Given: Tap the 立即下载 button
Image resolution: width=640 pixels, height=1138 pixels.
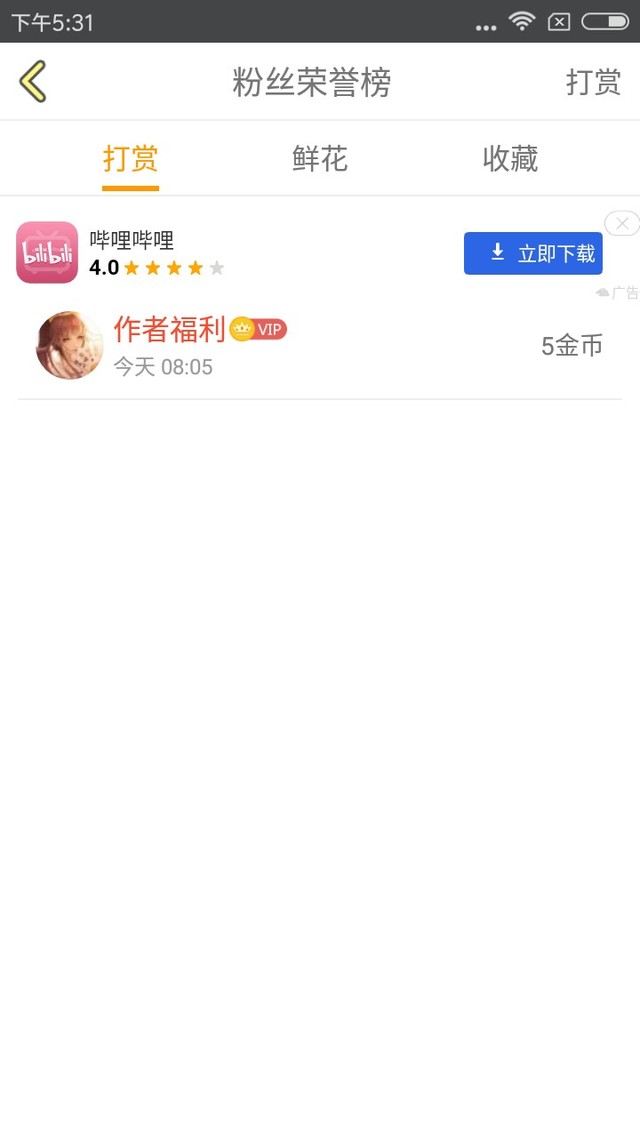Looking at the screenshot, I should coord(533,254).
